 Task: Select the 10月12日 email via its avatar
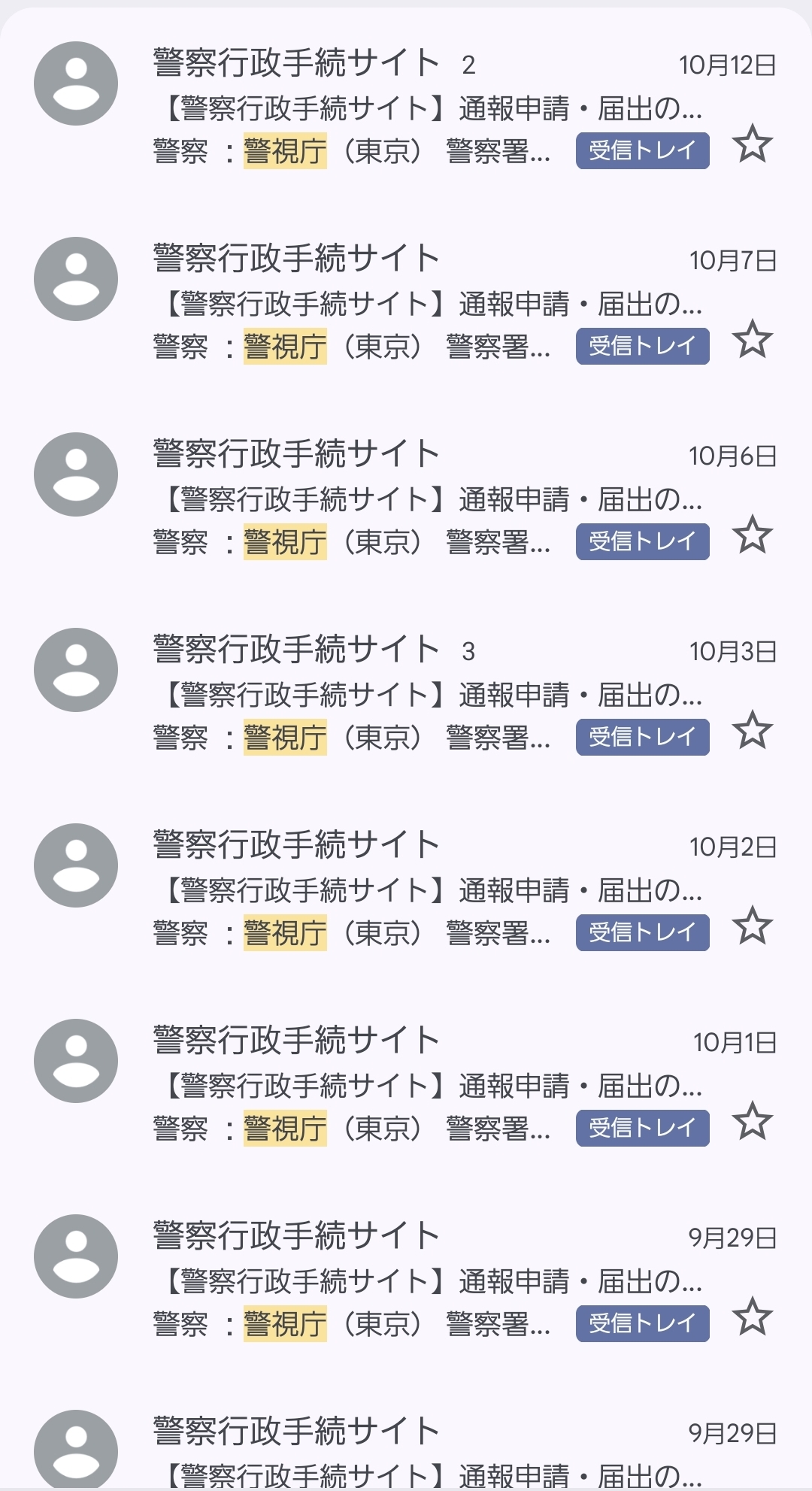[76, 83]
